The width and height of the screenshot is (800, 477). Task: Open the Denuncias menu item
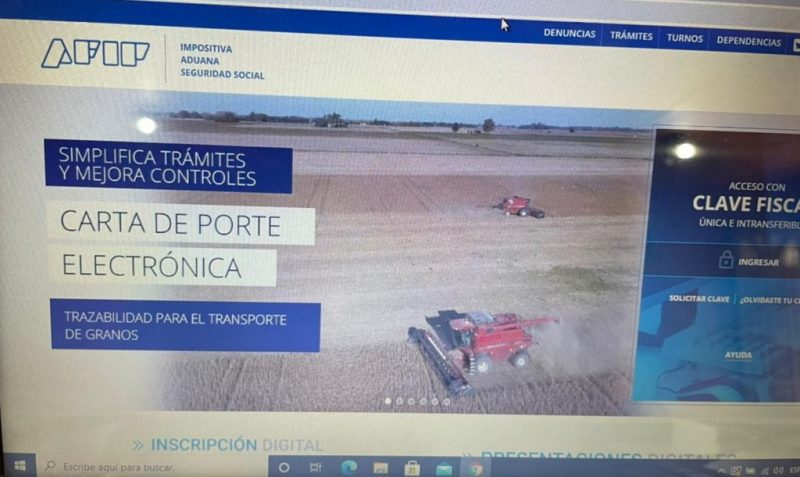click(x=569, y=34)
